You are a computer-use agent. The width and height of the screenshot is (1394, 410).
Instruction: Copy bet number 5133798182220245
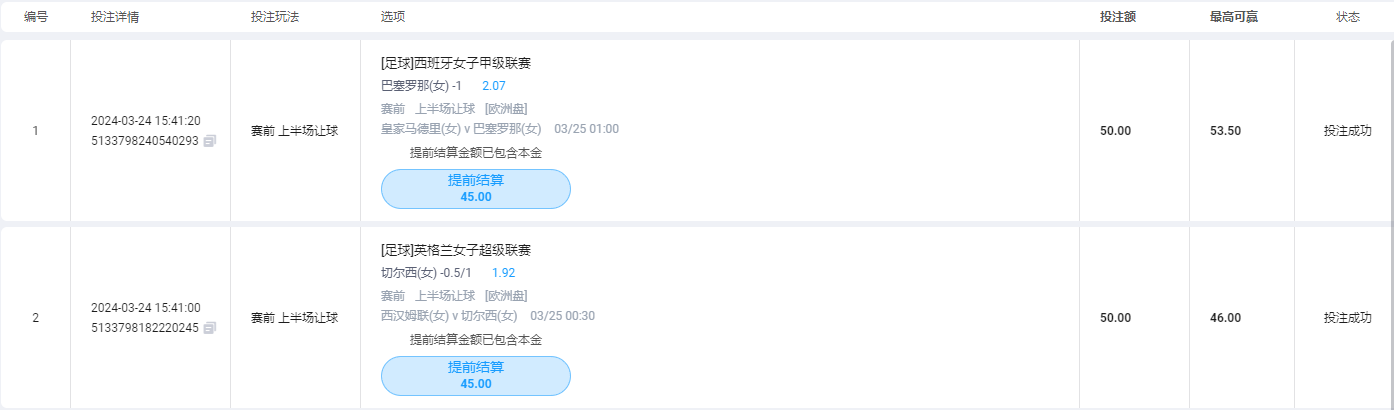(209, 328)
